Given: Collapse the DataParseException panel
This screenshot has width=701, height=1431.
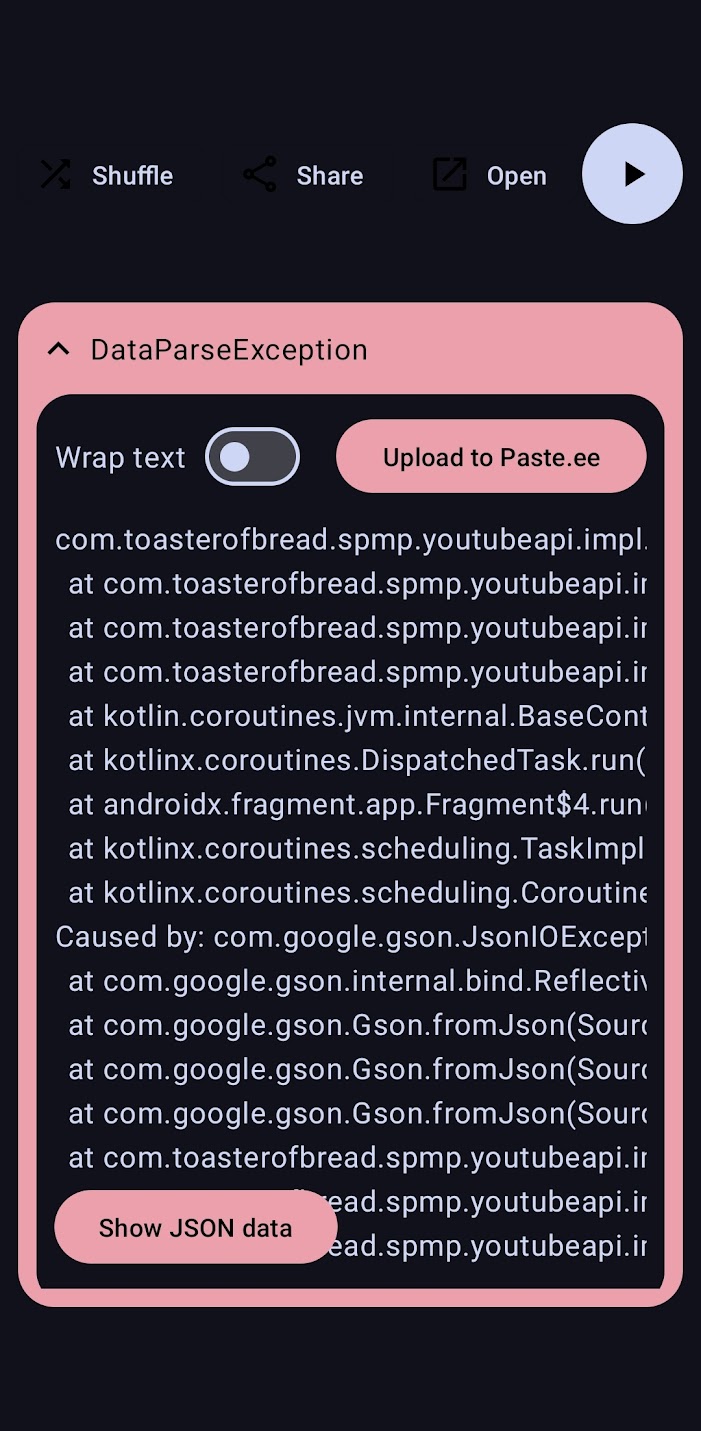Looking at the screenshot, I should tap(59, 349).
